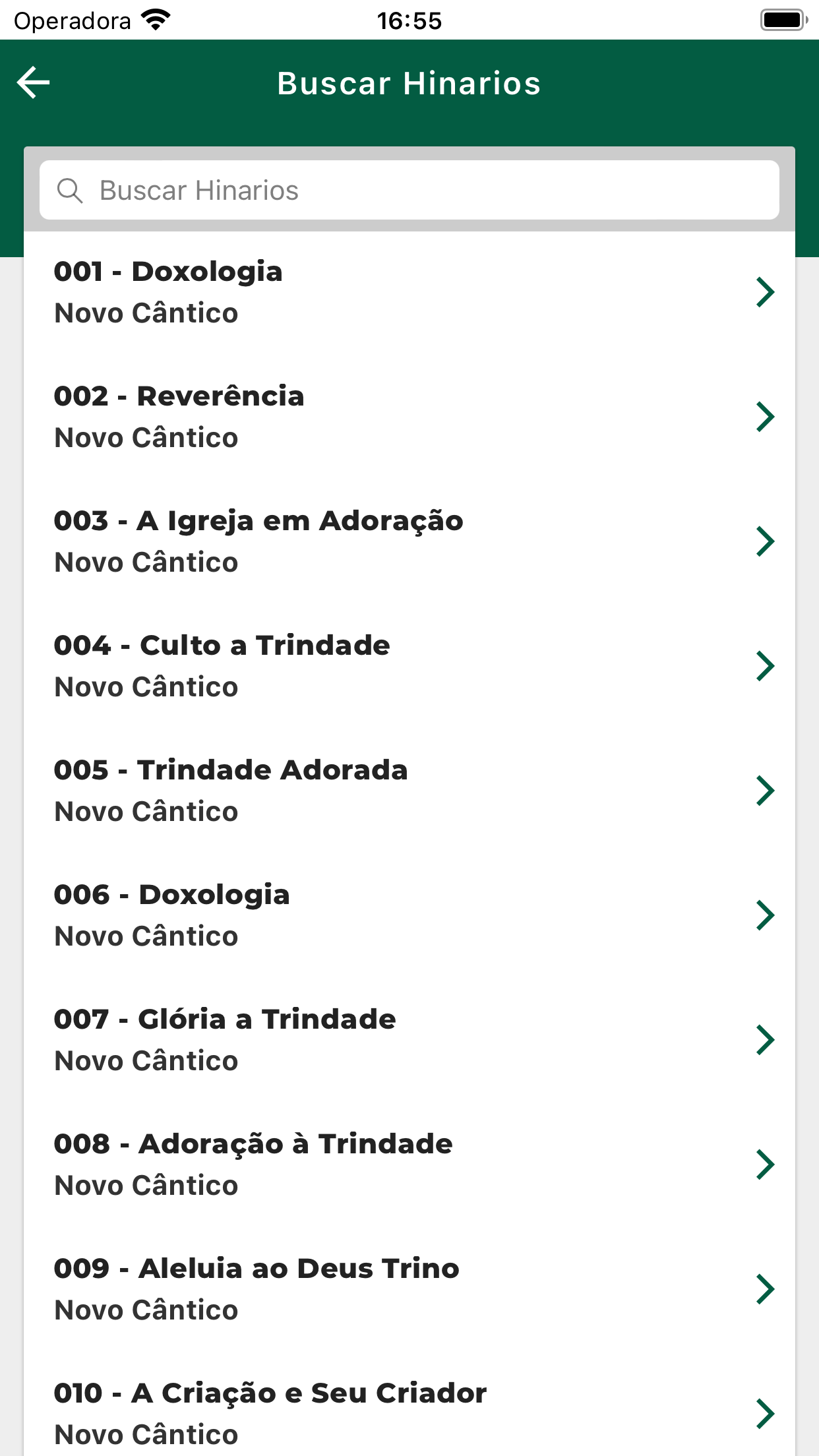Image resolution: width=819 pixels, height=1456 pixels.
Task: Open hymn 001 - Doxologia
Action: coord(409,292)
